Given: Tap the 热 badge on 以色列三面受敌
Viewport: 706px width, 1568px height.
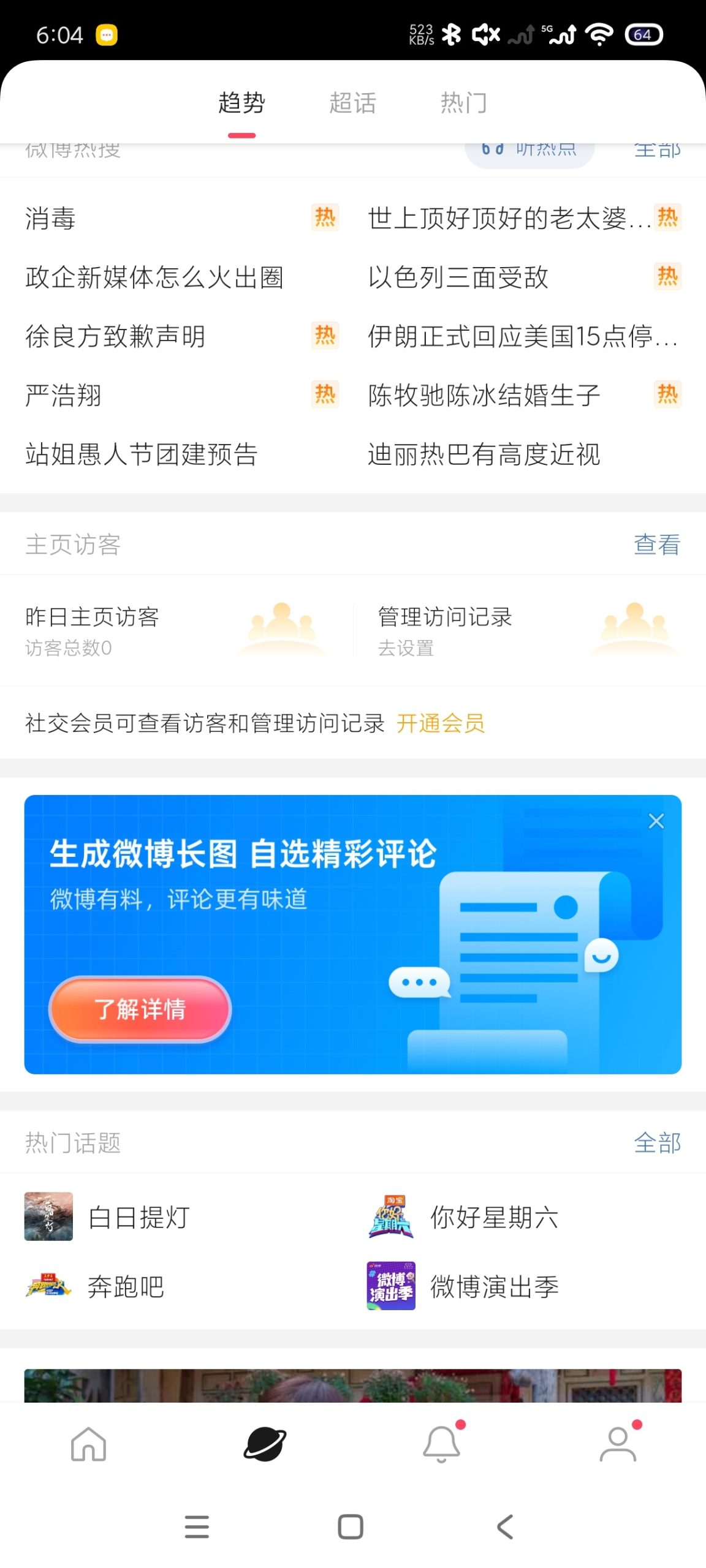Looking at the screenshot, I should point(667,277).
